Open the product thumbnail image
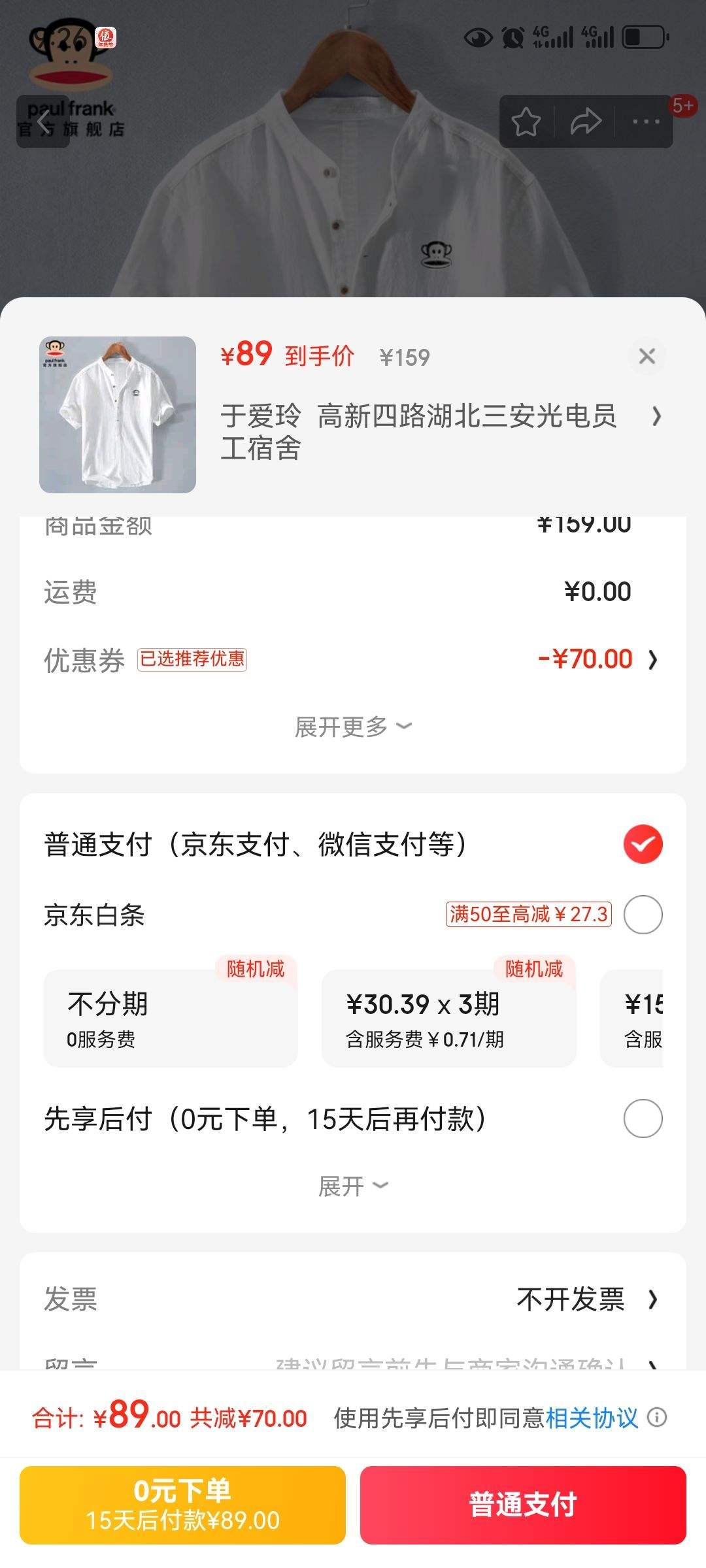 click(118, 415)
